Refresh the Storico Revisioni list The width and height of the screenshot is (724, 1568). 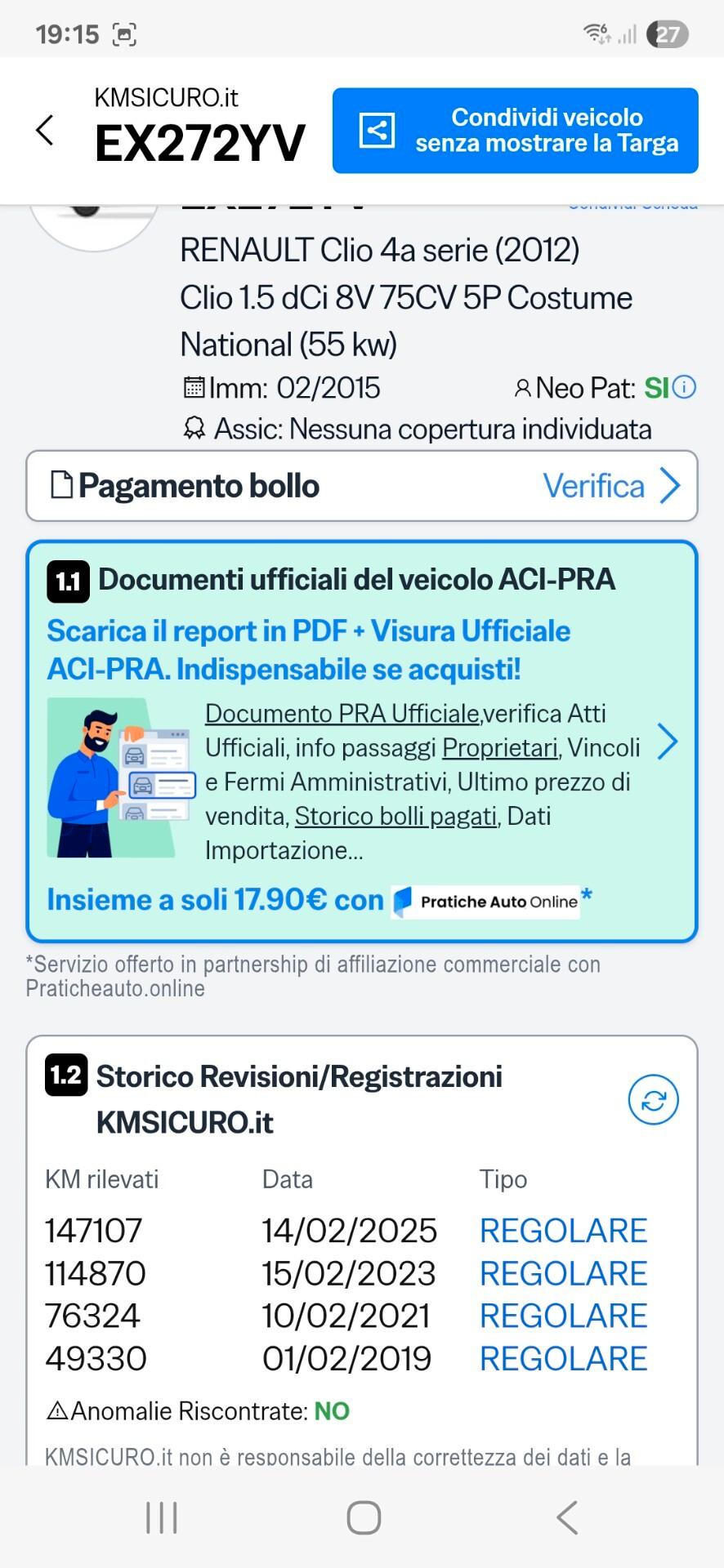tap(653, 1100)
